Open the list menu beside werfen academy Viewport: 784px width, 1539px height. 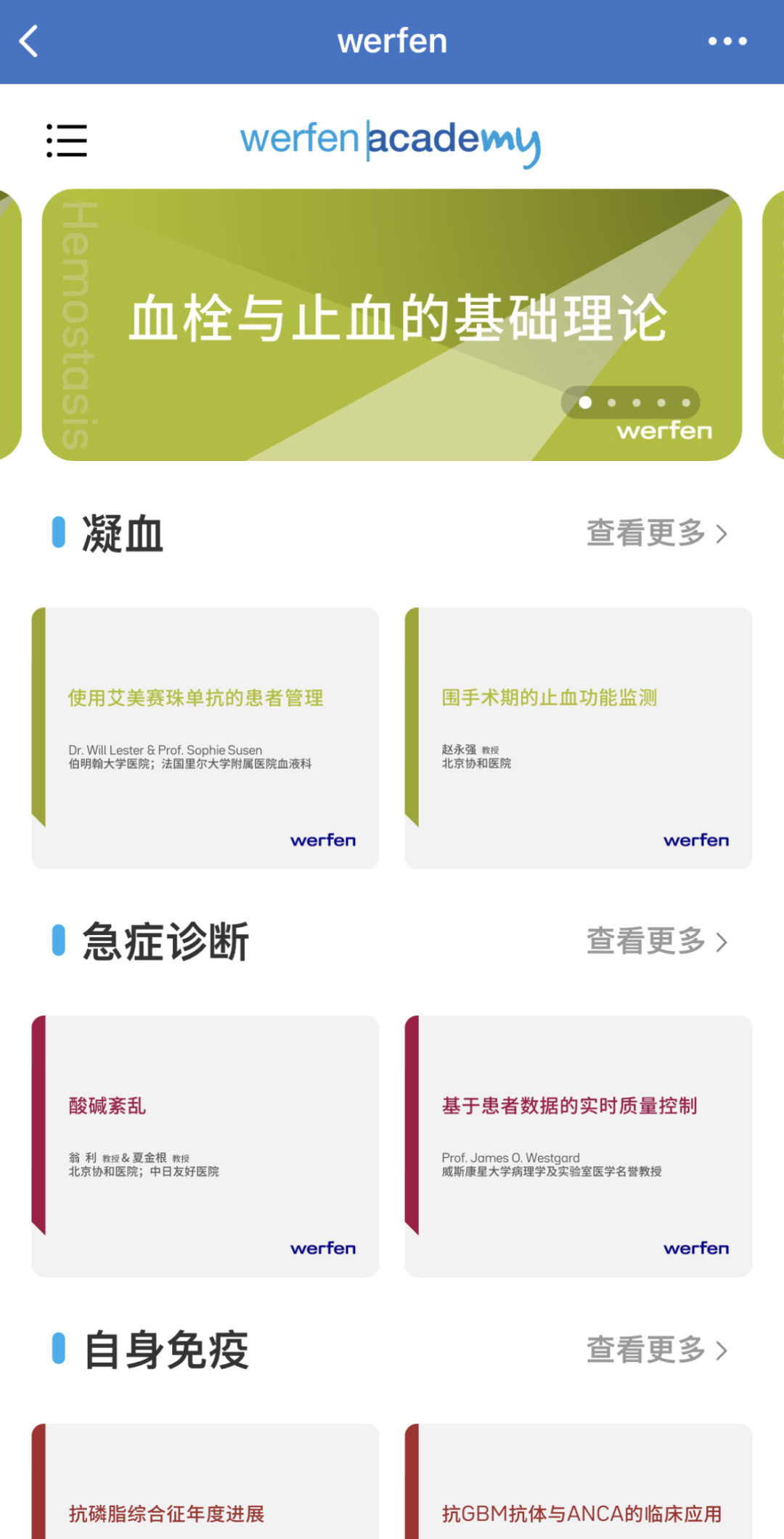67,140
